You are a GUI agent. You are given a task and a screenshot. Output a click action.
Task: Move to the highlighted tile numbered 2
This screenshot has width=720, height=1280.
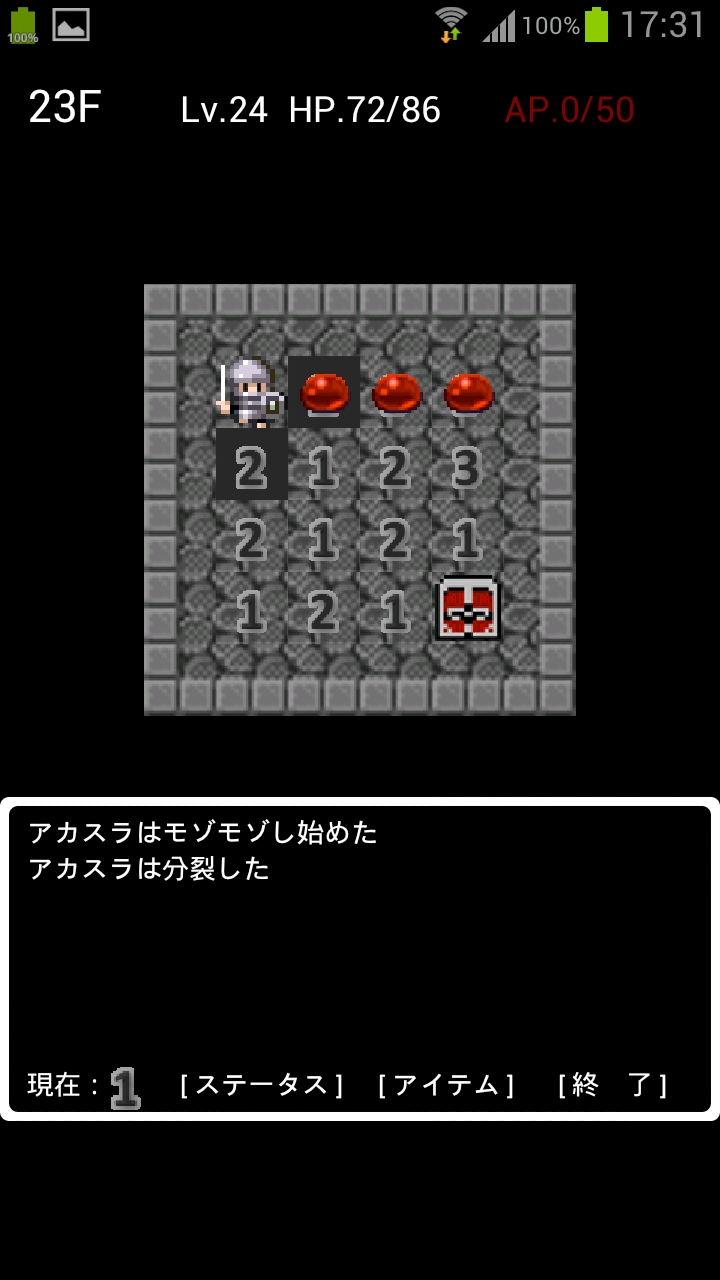point(252,464)
